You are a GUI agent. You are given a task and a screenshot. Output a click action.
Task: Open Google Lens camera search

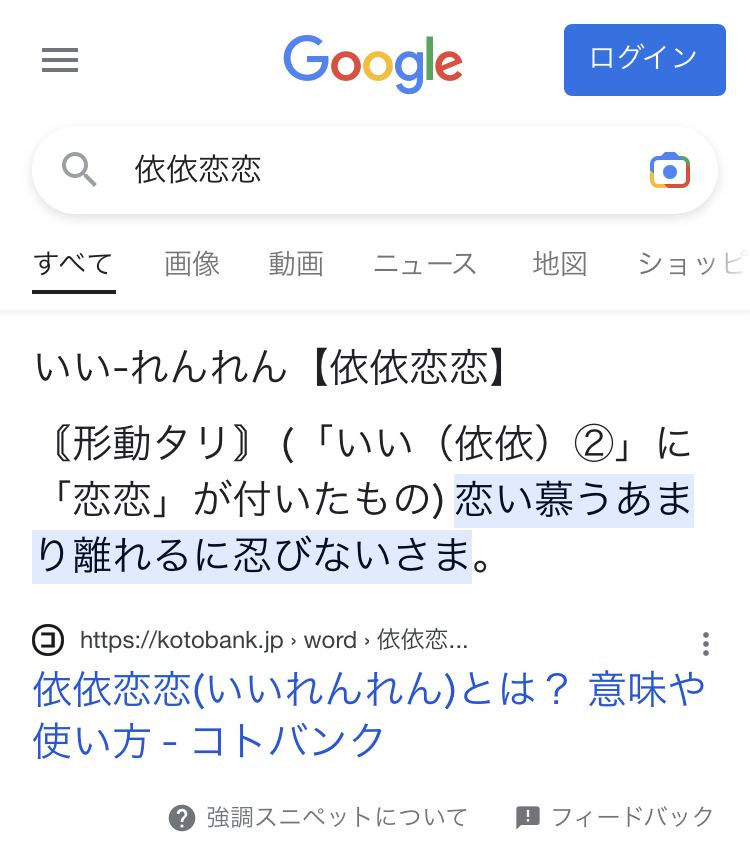click(669, 170)
